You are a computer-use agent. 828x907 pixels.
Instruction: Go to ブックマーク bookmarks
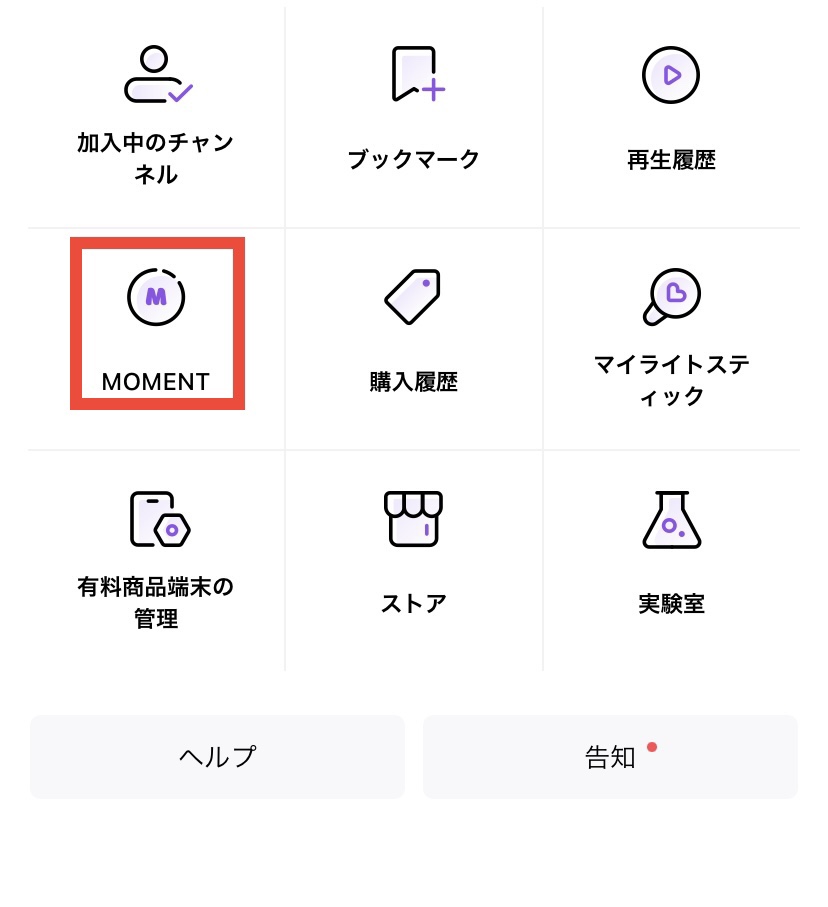414,115
